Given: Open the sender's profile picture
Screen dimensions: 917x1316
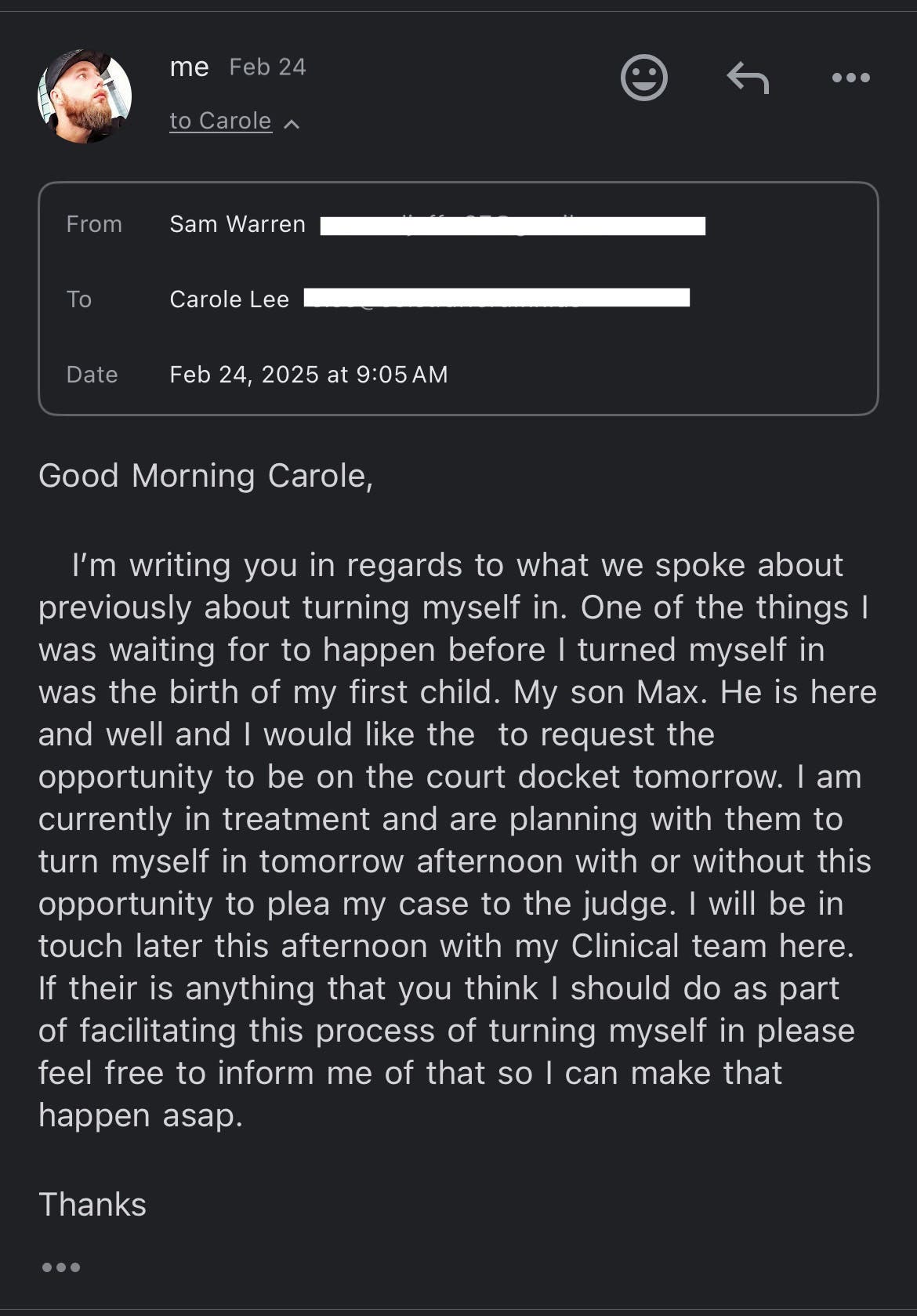Looking at the screenshot, I should pyautogui.click(x=85, y=96).
